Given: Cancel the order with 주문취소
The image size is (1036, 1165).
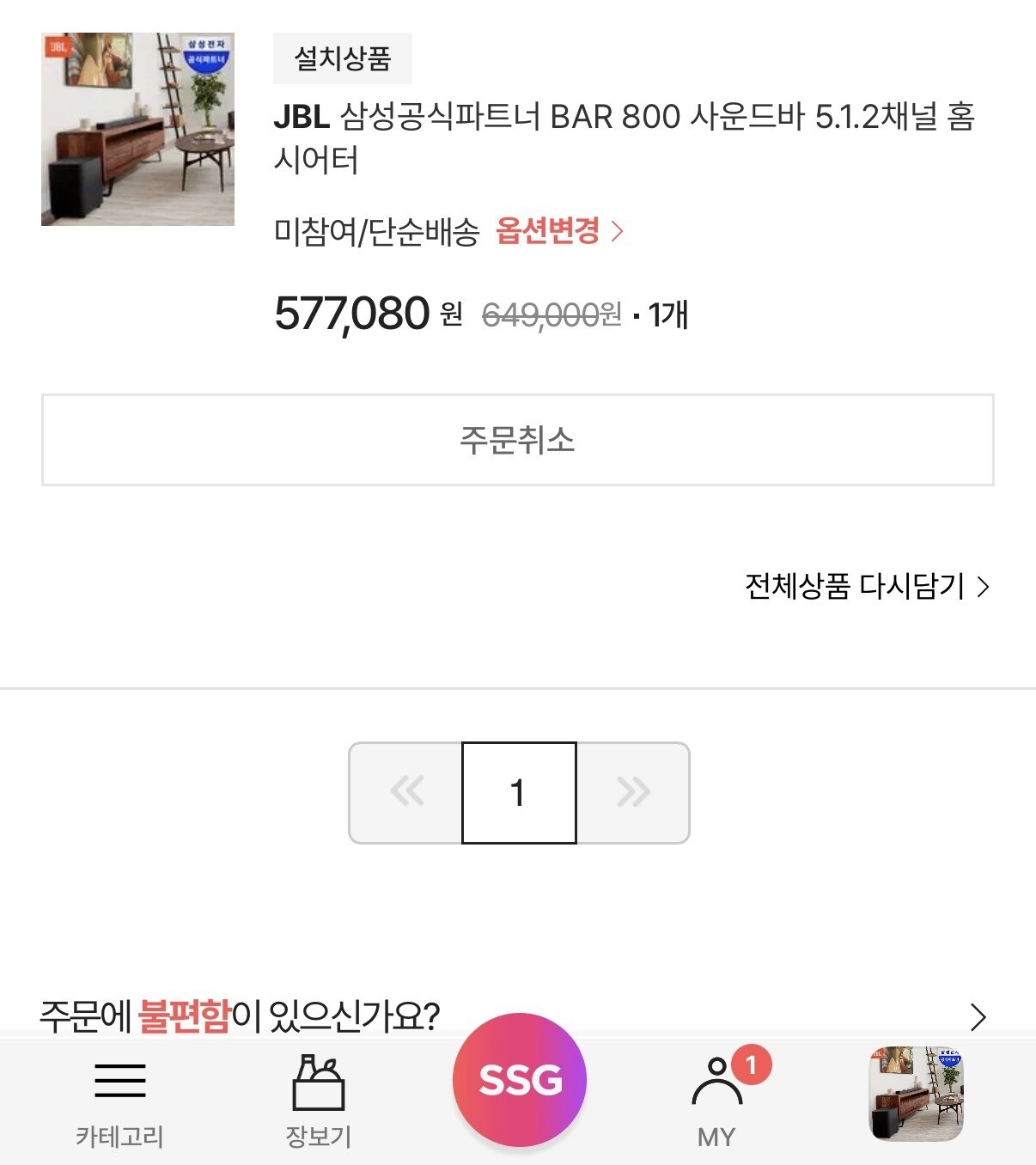Looking at the screenshot, I should [517, 440].
